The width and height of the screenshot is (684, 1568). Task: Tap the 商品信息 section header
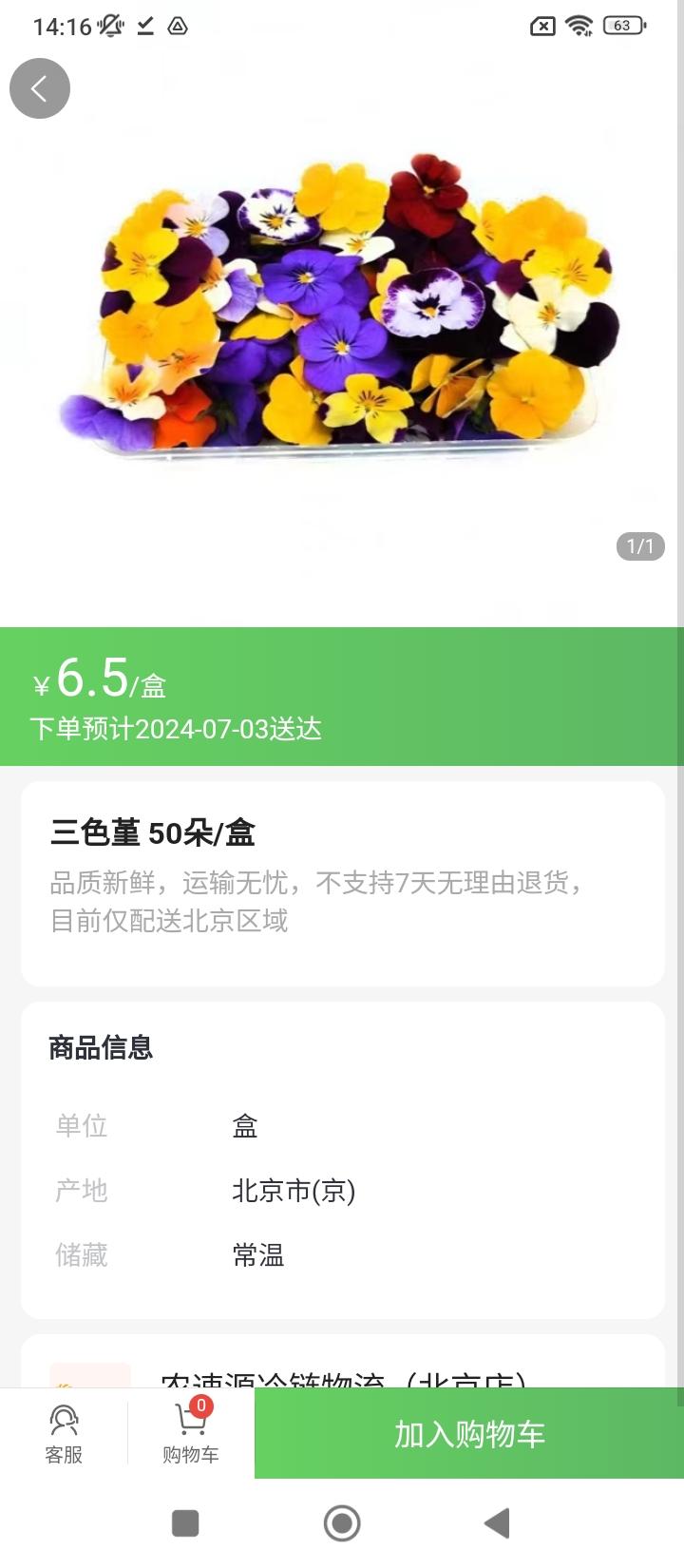click(x=100, y=1046)
